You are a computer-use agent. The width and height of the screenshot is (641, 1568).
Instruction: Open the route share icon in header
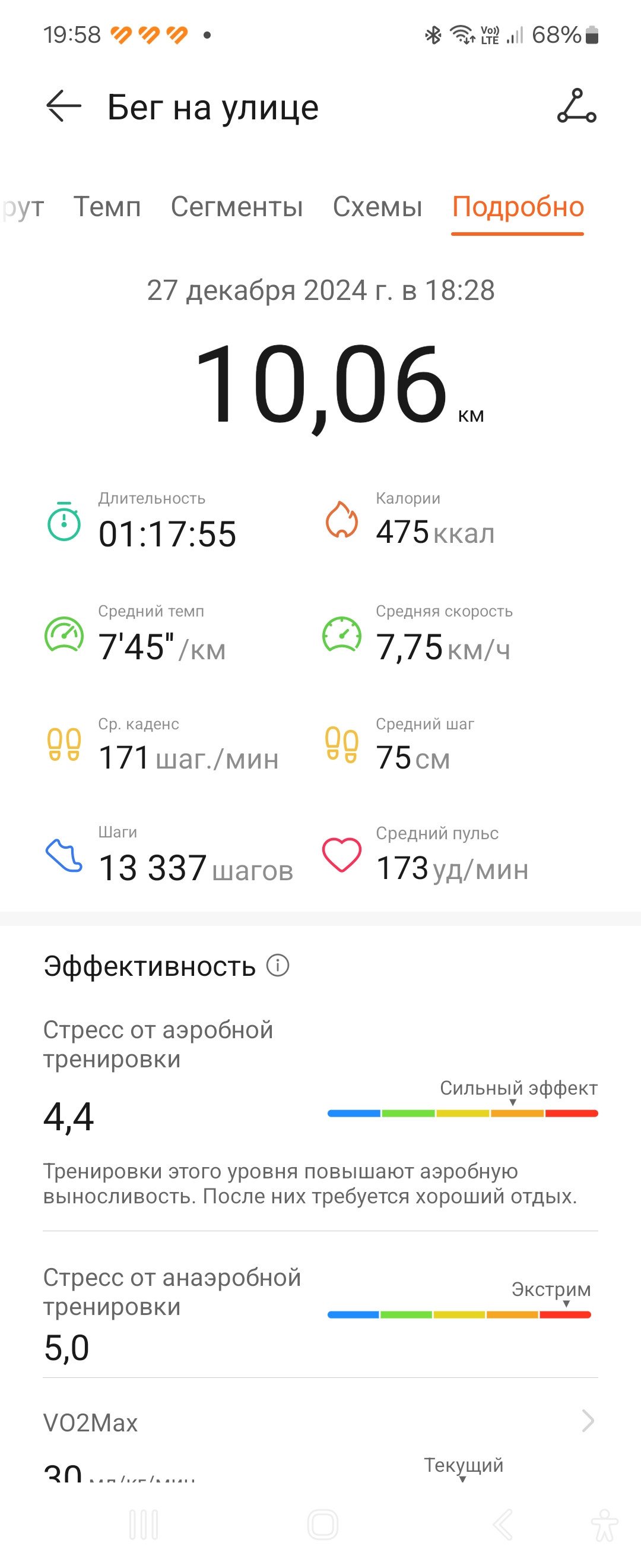[x=576, y=106]
